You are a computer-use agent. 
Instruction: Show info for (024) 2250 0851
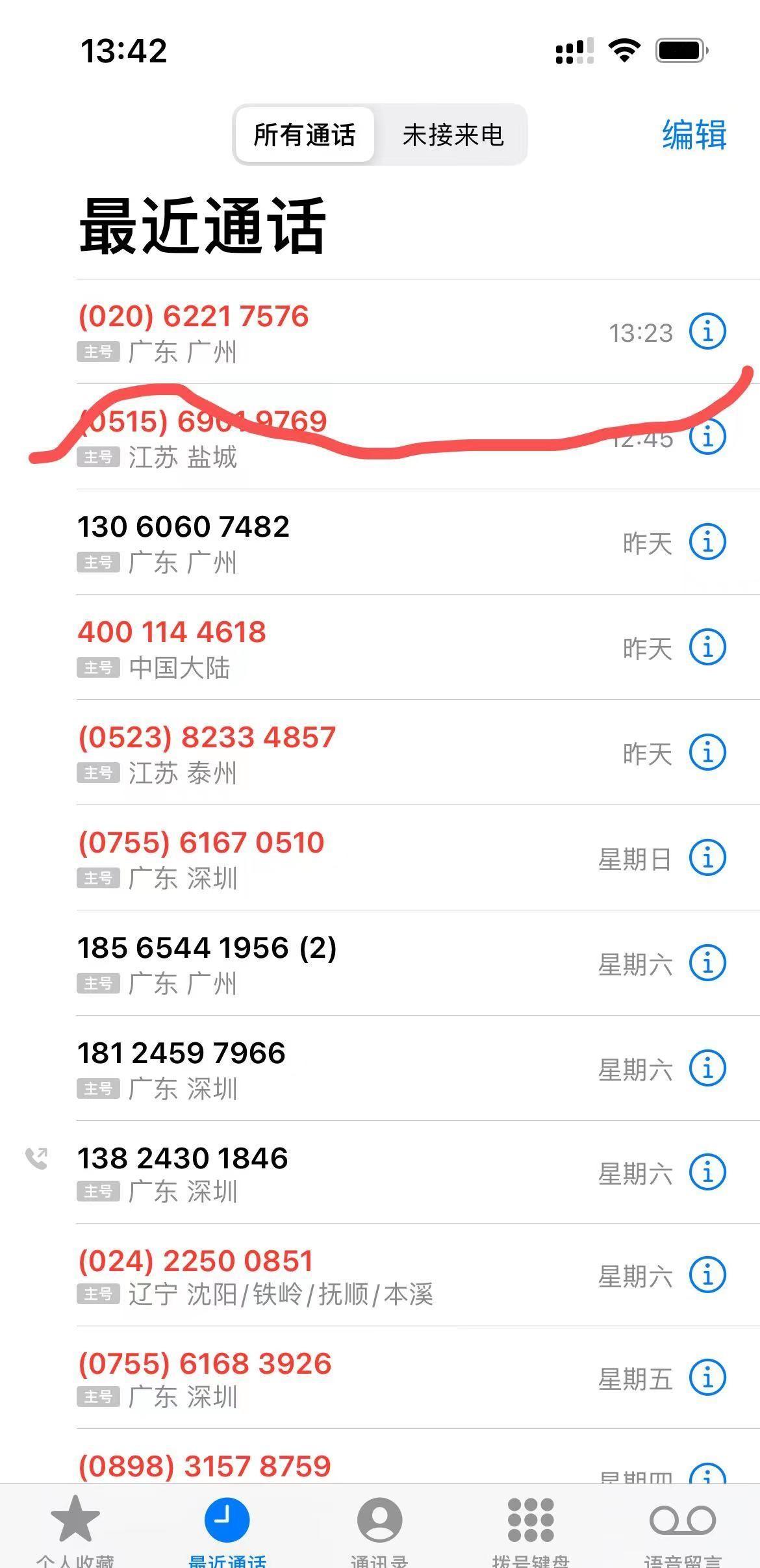(x=707, y=1275)
